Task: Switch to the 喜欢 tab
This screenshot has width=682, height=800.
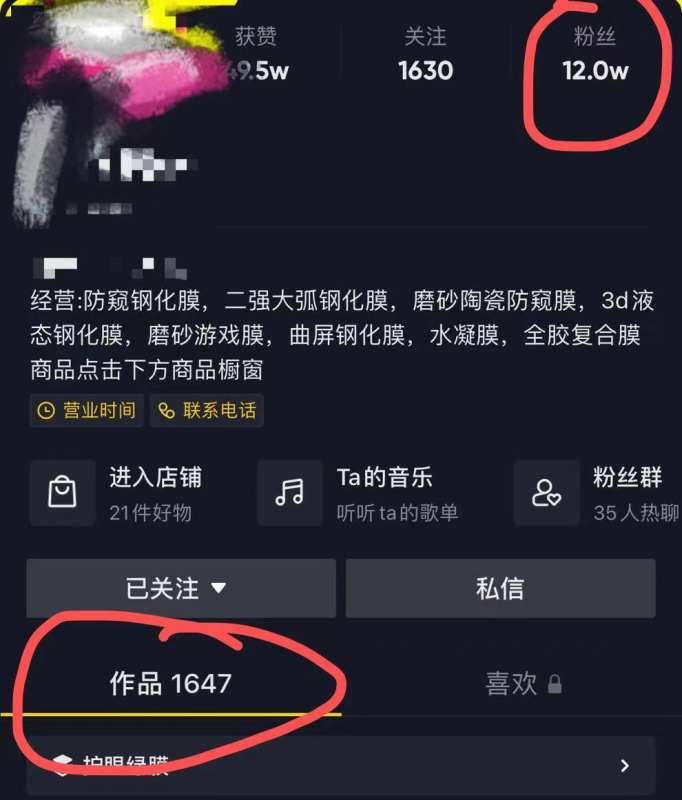Action: [x=522, y=683]
